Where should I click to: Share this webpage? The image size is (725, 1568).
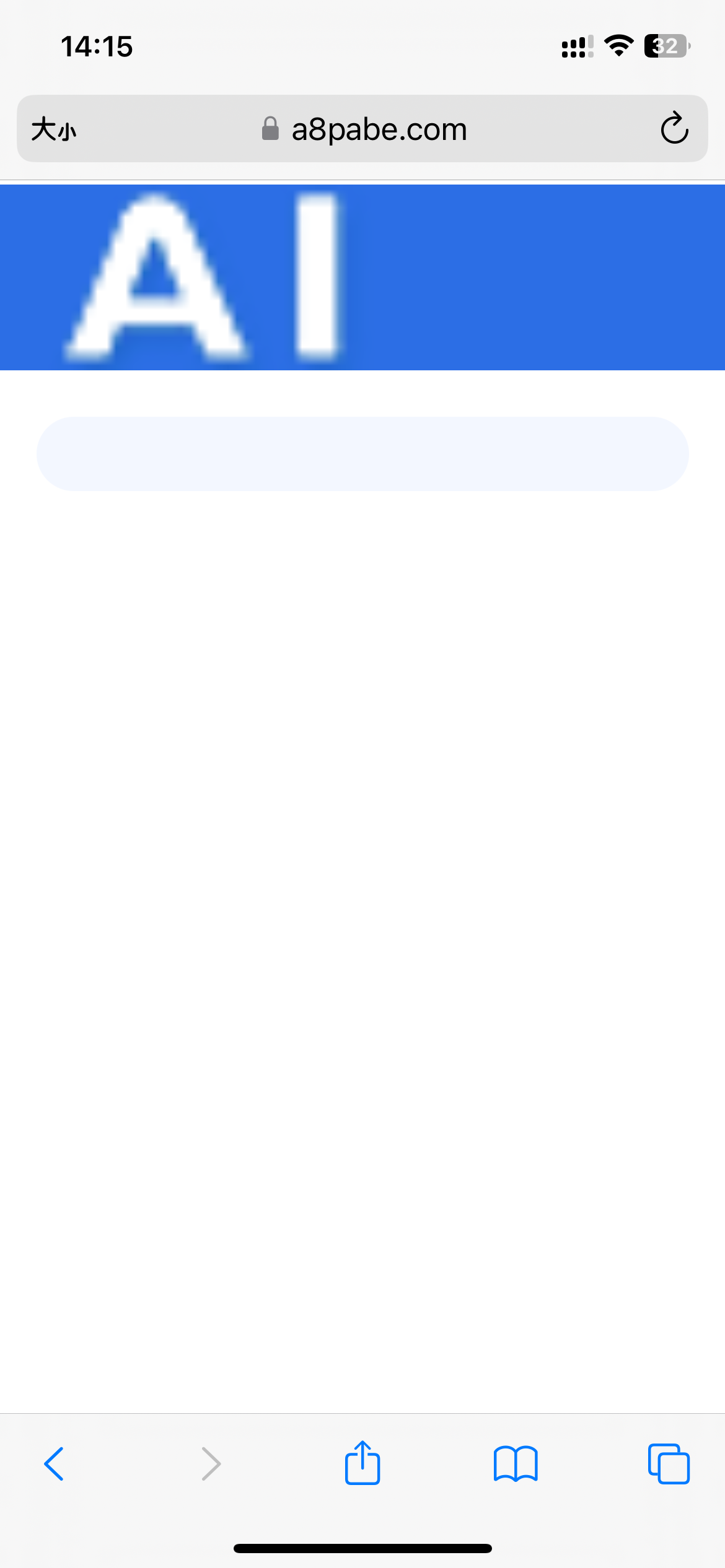[x=362, y=1463]
